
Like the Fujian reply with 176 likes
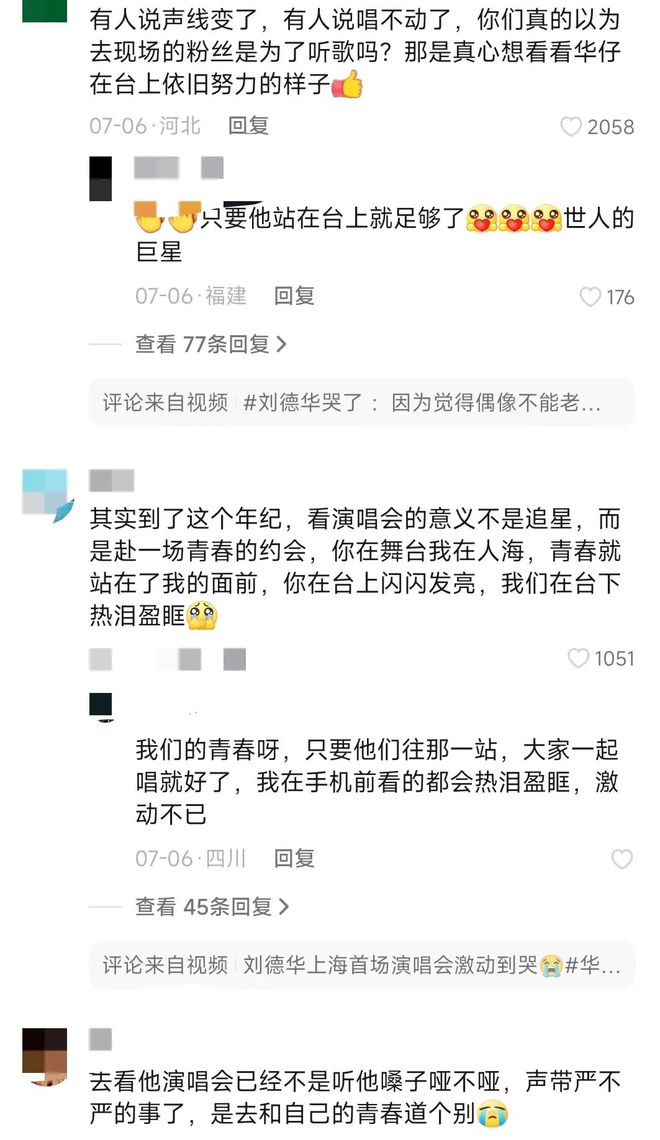(591, 297)
